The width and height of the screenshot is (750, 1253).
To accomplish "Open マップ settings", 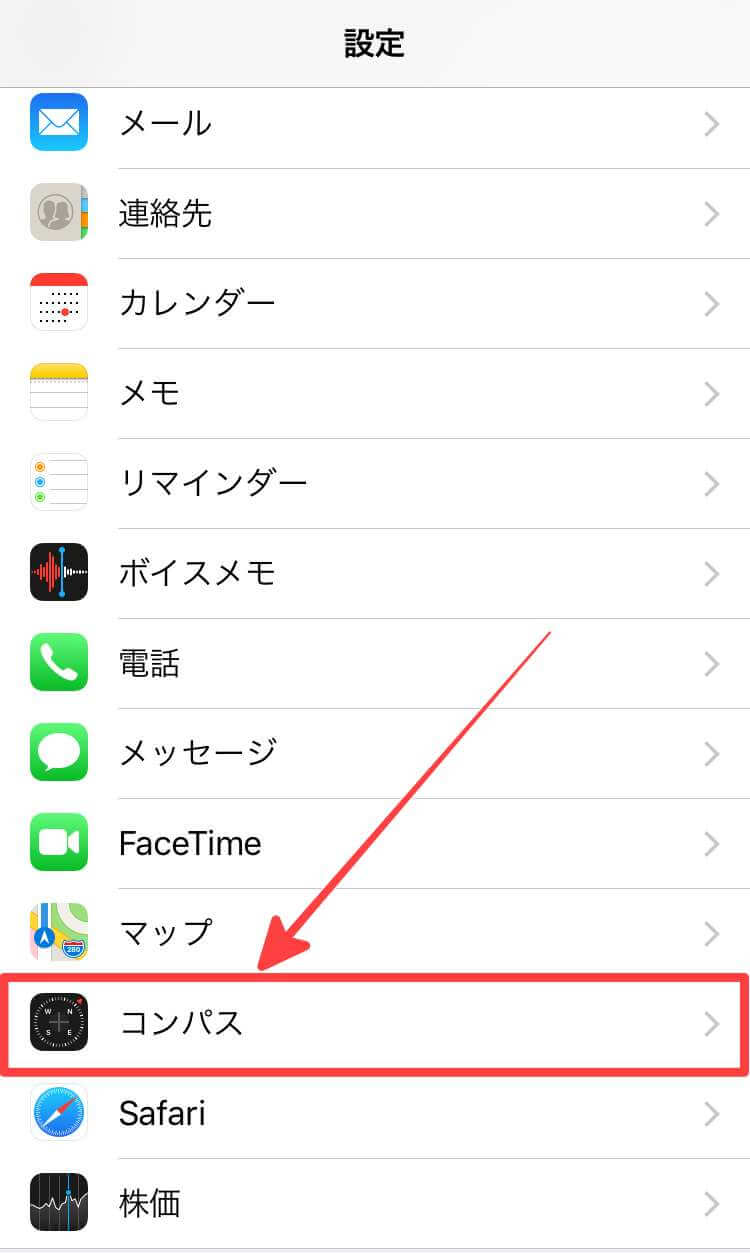I will tap(374, 933).
